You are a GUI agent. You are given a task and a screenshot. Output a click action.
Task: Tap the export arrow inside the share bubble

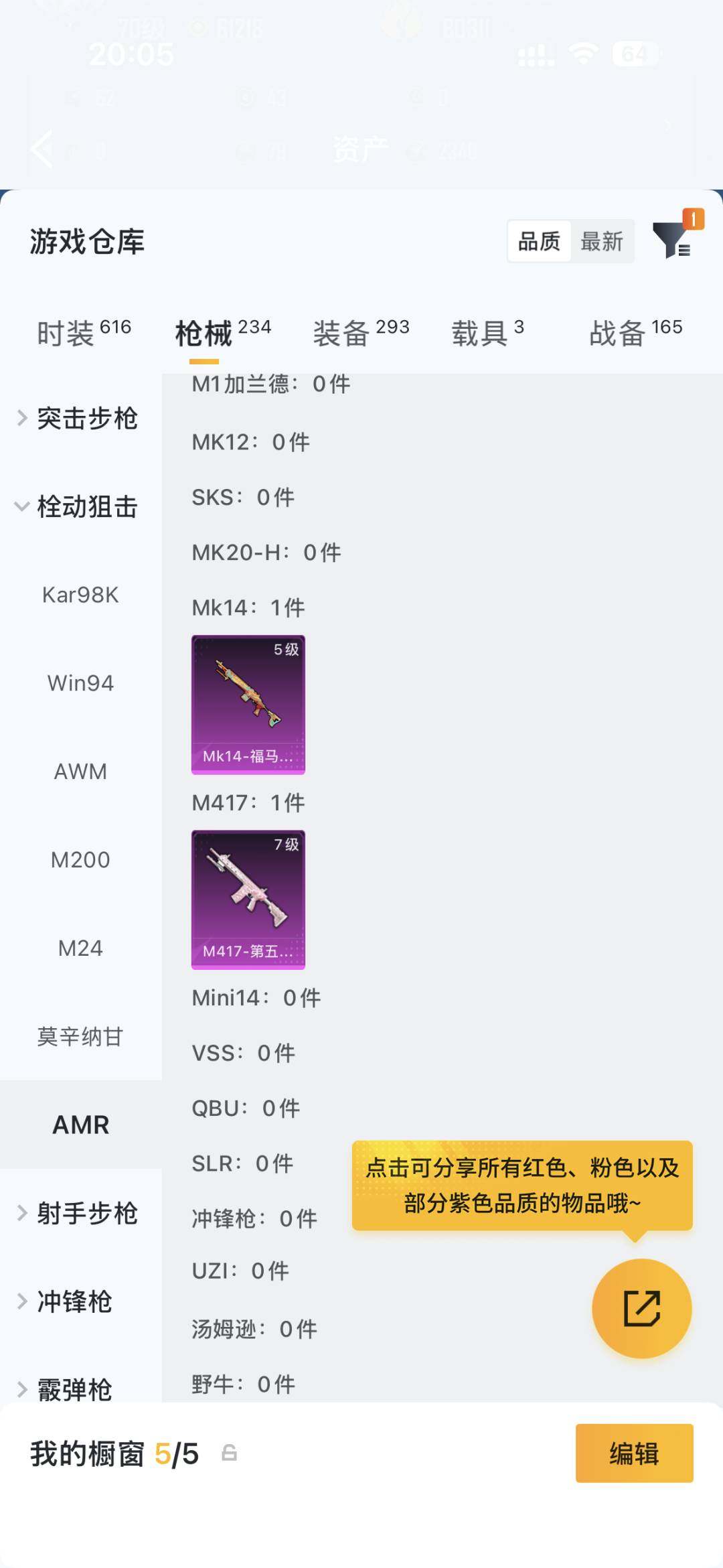click(x=641, y=1307)
